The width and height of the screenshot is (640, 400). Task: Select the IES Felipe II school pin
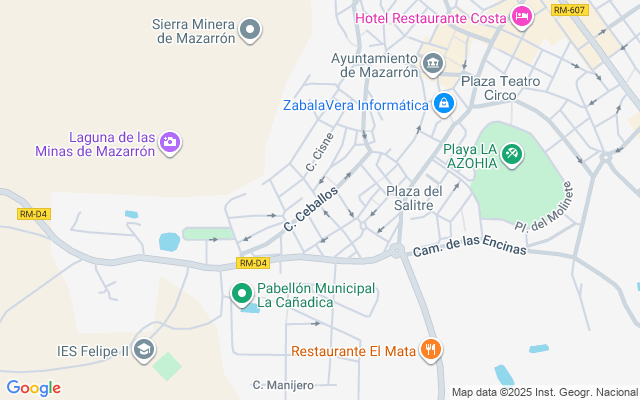click(x=144, y=350)
